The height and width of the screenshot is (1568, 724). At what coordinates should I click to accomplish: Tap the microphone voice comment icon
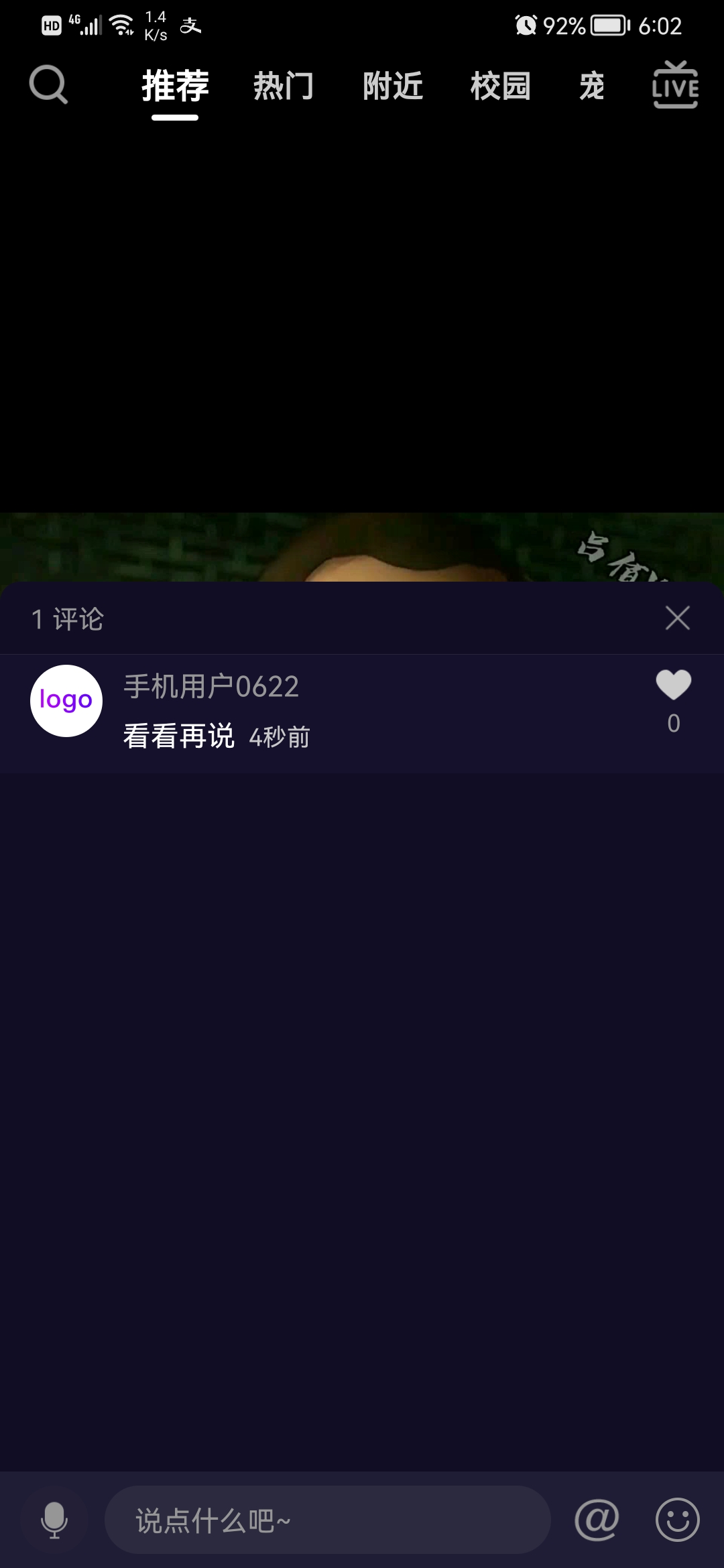tap(54, 1520)
